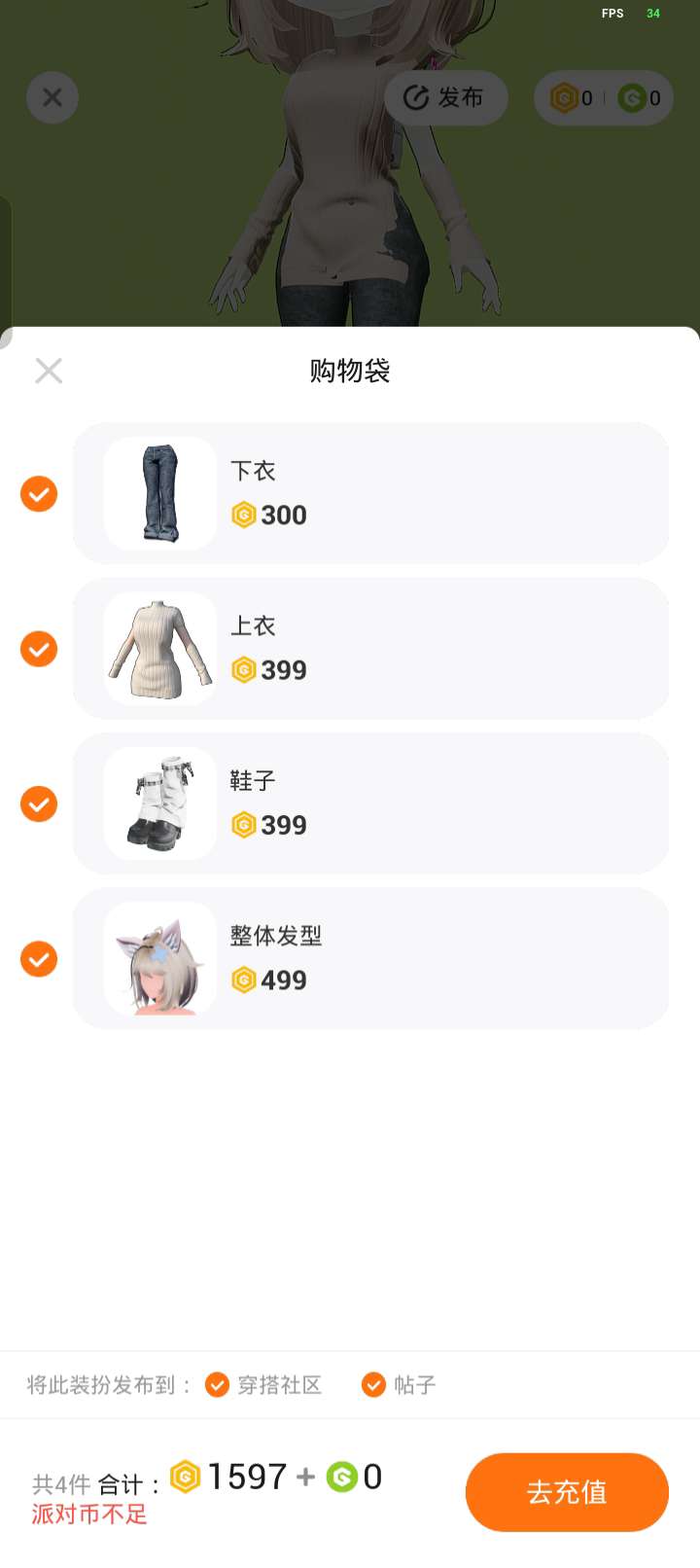Viewport: 700px width, 1568px height.
Task: View the 下衣 jeans item card
Action: (370, 494)
